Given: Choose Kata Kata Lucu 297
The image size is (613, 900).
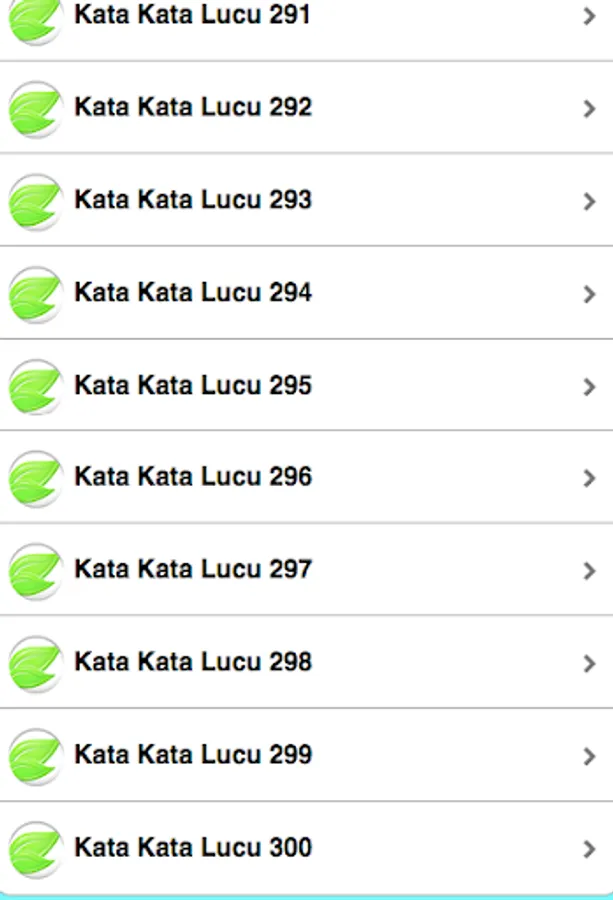Looking at the screenshot, I should [x=306, y=569].
